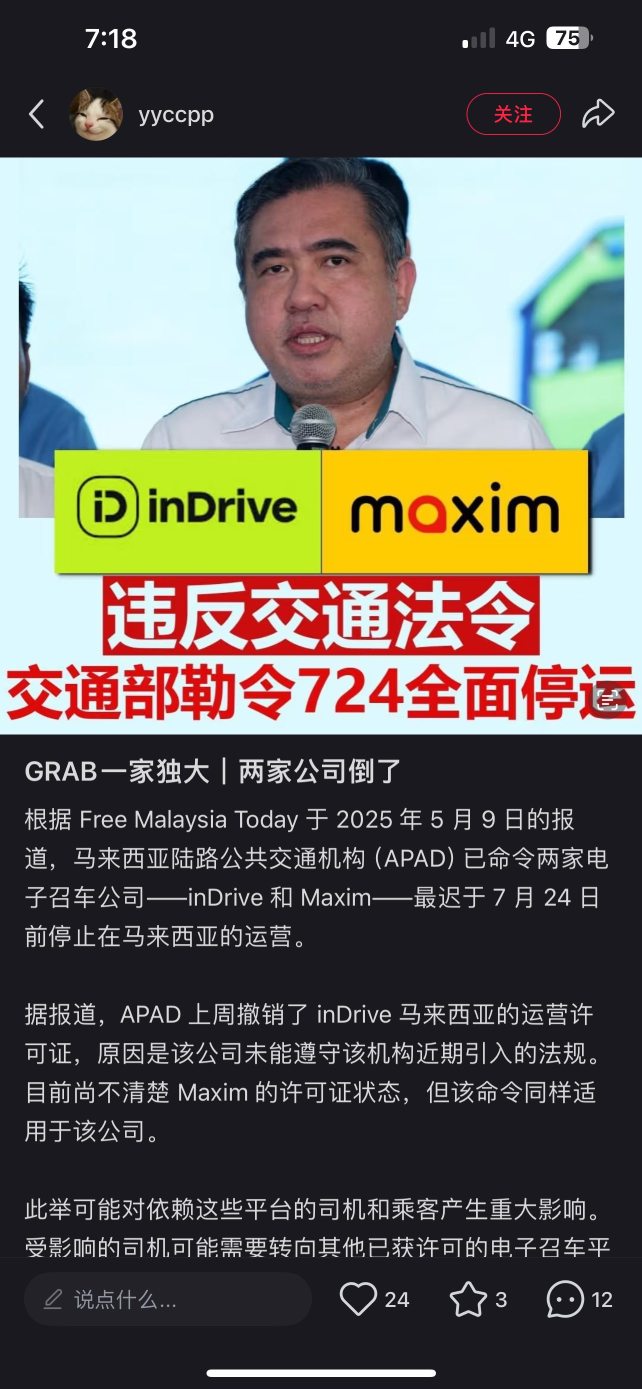The height and width of the screenshot is (1389, 642).
Task: Open the comments with 12 replies
Action: click(x=566, y=1300)
